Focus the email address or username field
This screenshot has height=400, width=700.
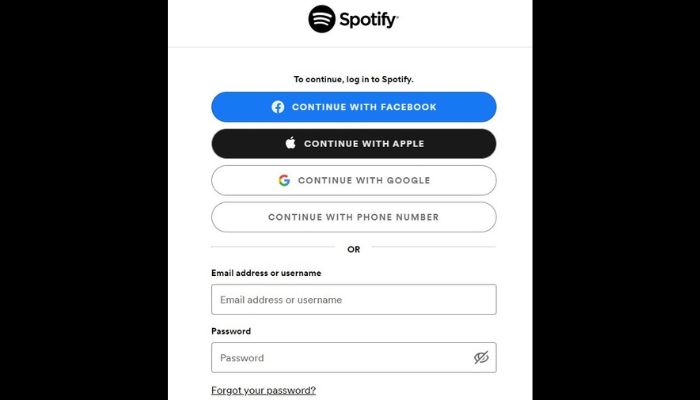point(353,300)
